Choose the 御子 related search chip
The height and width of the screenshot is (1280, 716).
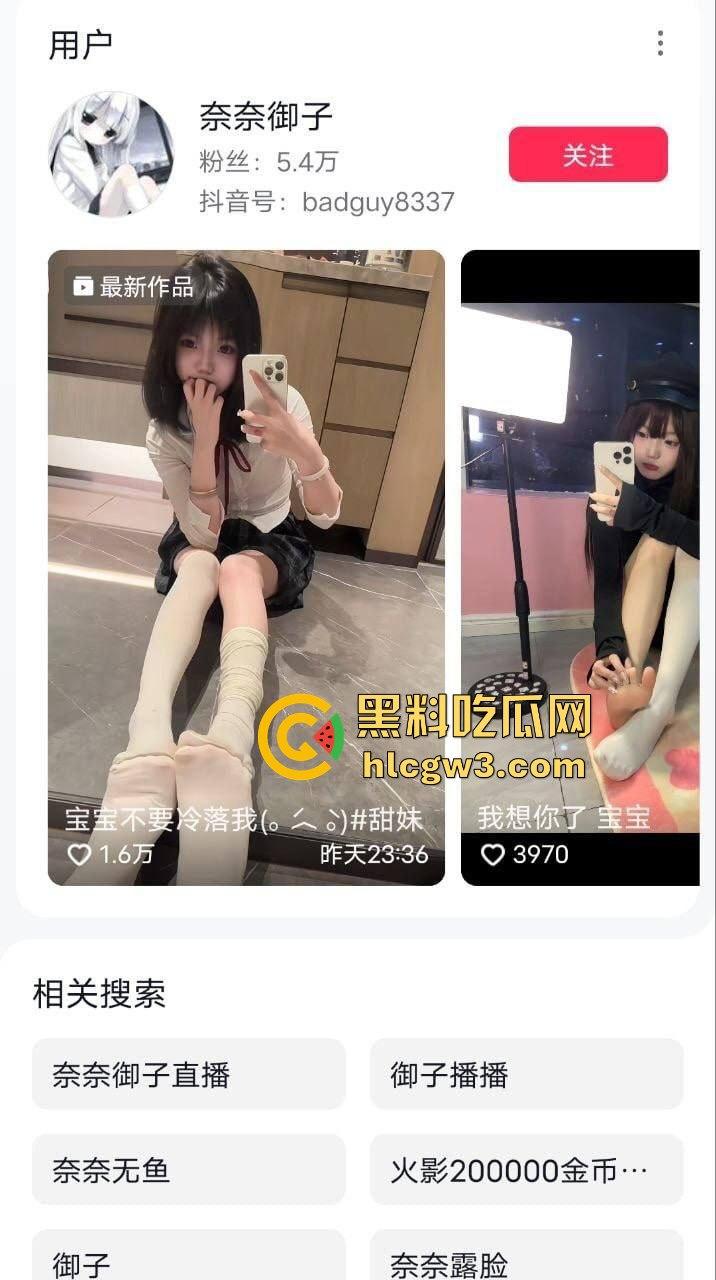[189, 1262]
